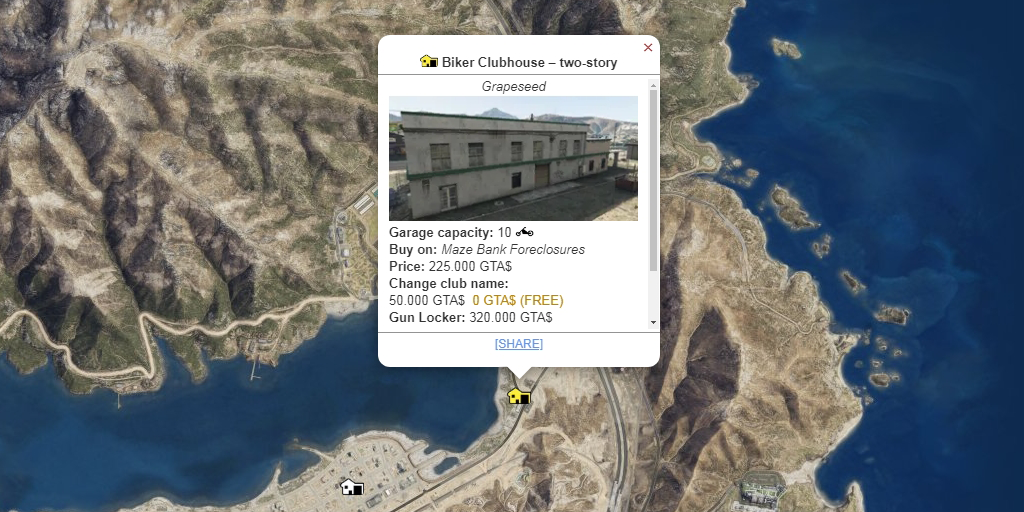Tap the yellow clubhouse marker on the map
The width and height of the screenshot is (1024, 512).
pos(518,396)
